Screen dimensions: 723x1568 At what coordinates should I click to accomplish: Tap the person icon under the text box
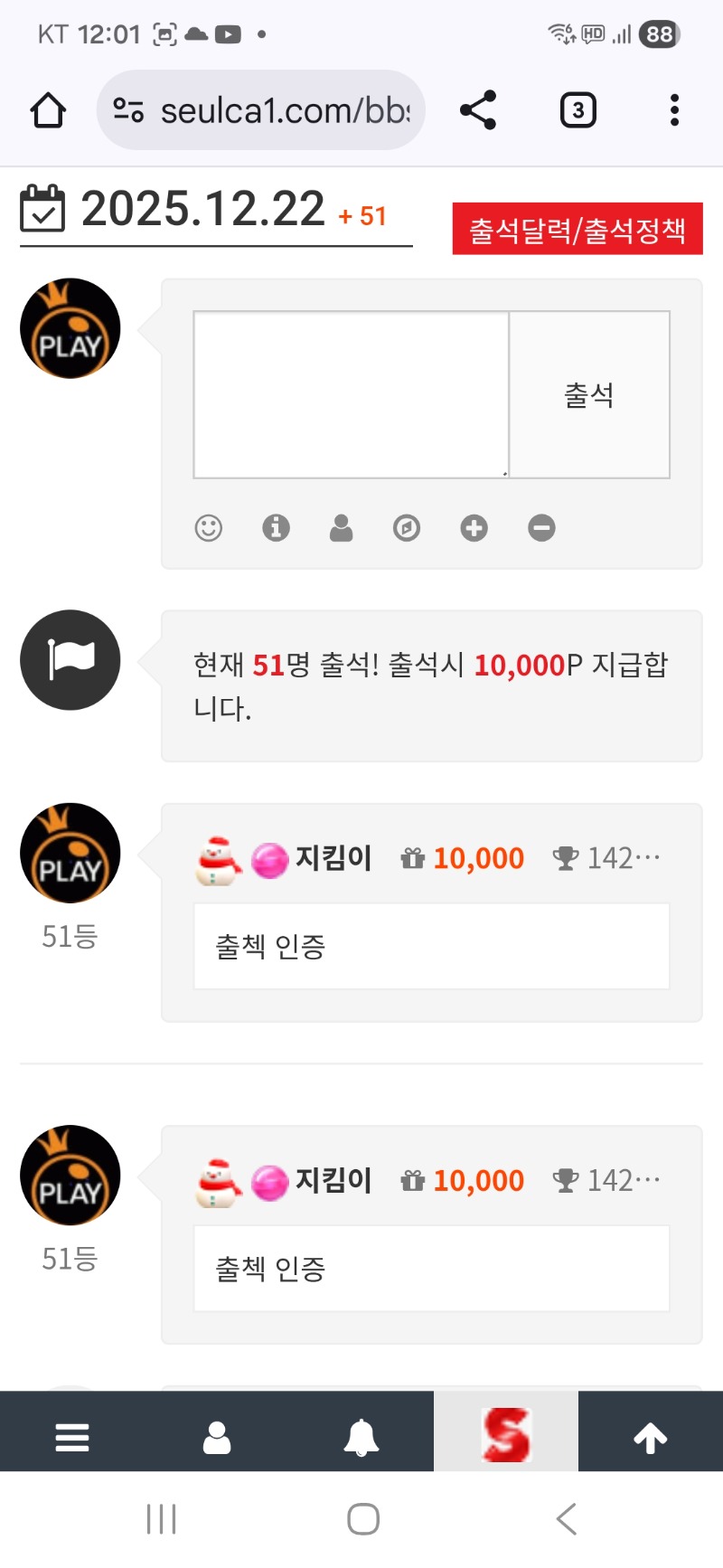[342, 528]
